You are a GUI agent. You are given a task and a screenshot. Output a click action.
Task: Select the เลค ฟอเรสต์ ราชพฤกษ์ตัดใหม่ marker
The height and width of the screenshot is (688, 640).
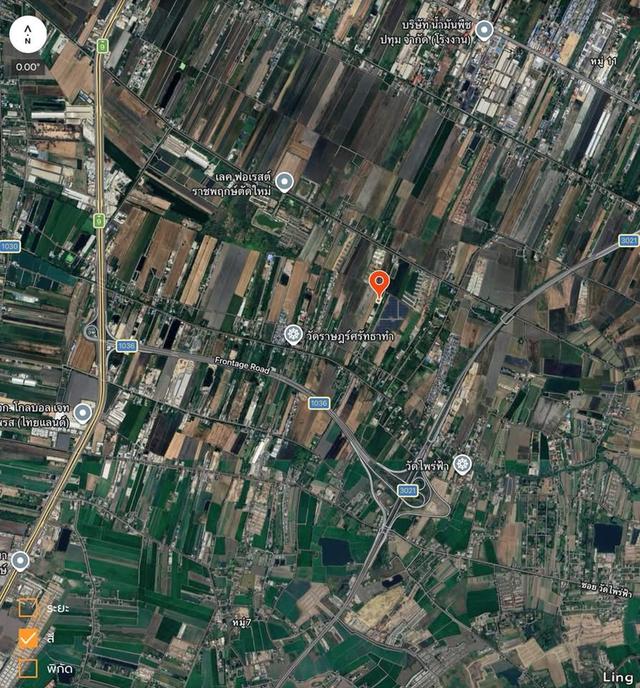285,181
